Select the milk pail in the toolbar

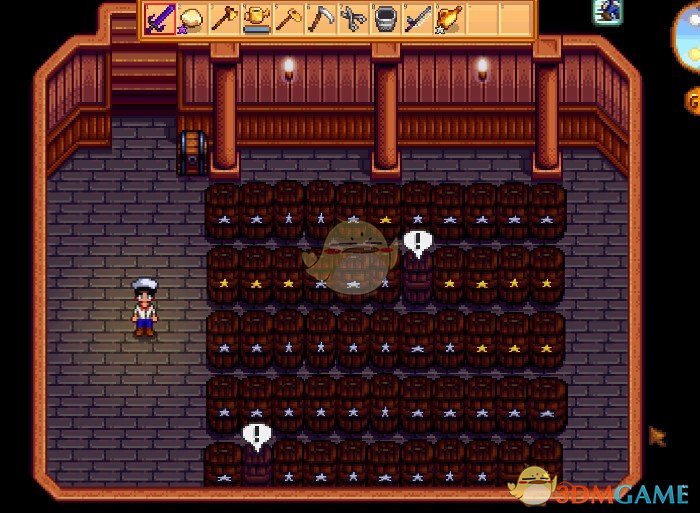(x=385, y=18)
